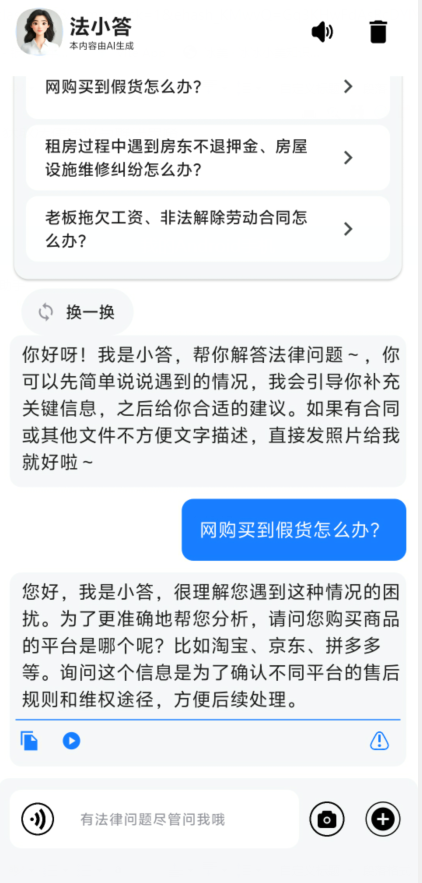Tap the 法小答 avatar
The width and height of the screenshot is (422, 883).
click(39, 32)
